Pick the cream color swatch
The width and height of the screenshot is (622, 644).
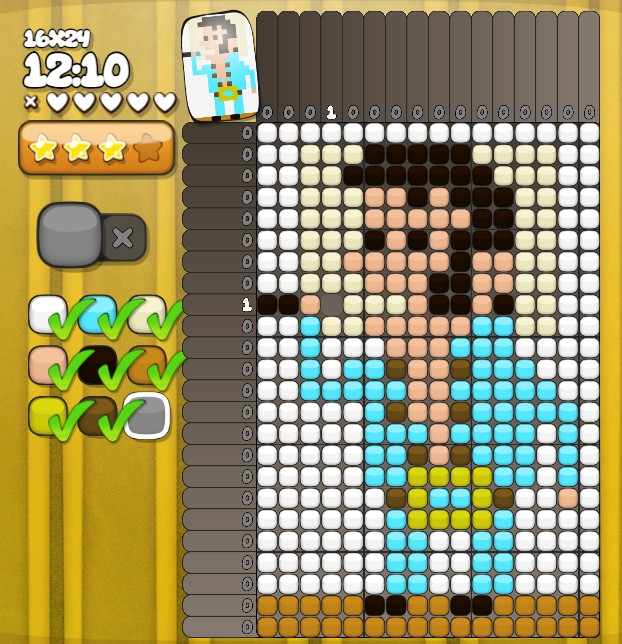147,314
